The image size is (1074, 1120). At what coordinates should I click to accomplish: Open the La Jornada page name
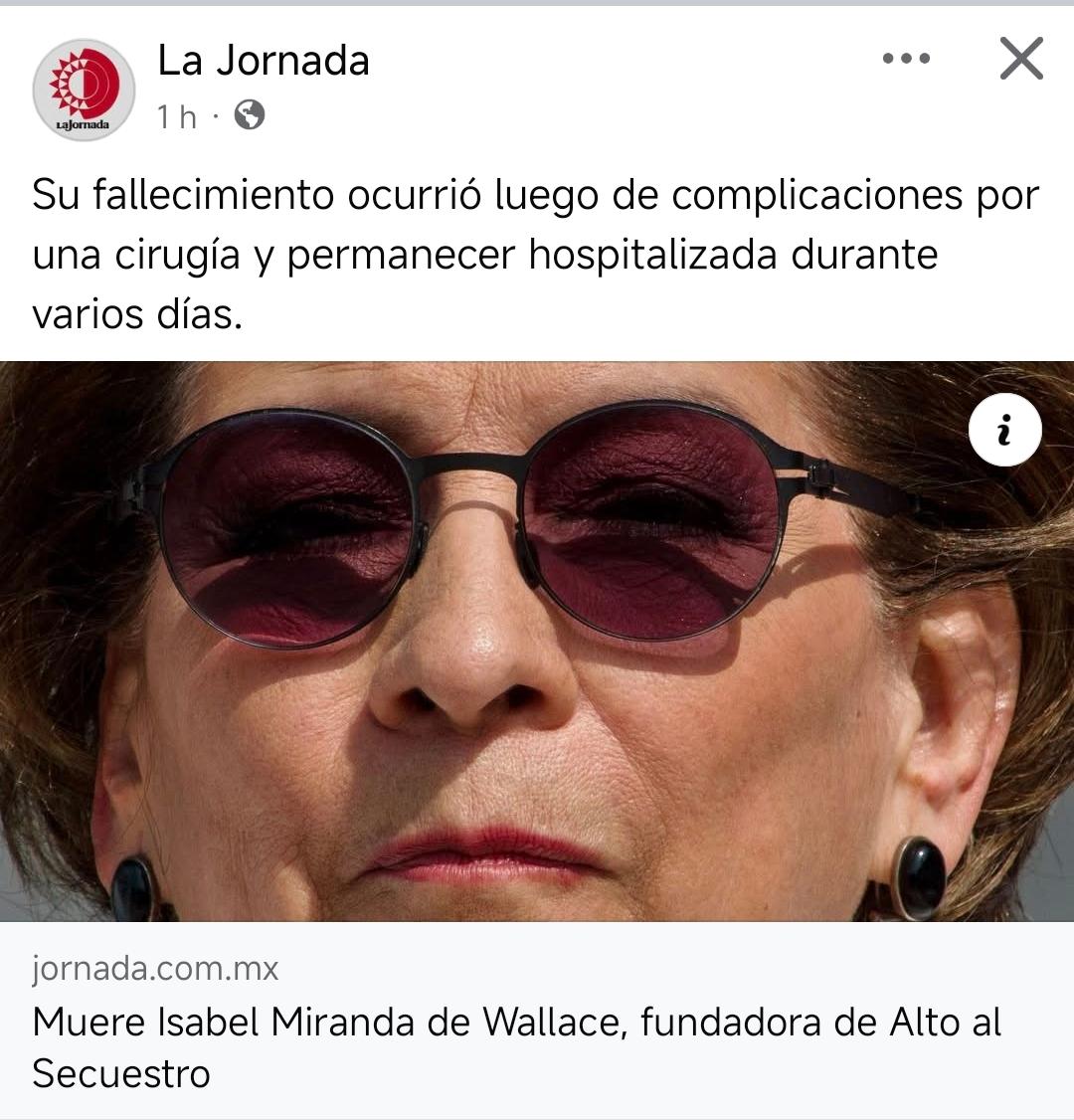tap(264, 61)
